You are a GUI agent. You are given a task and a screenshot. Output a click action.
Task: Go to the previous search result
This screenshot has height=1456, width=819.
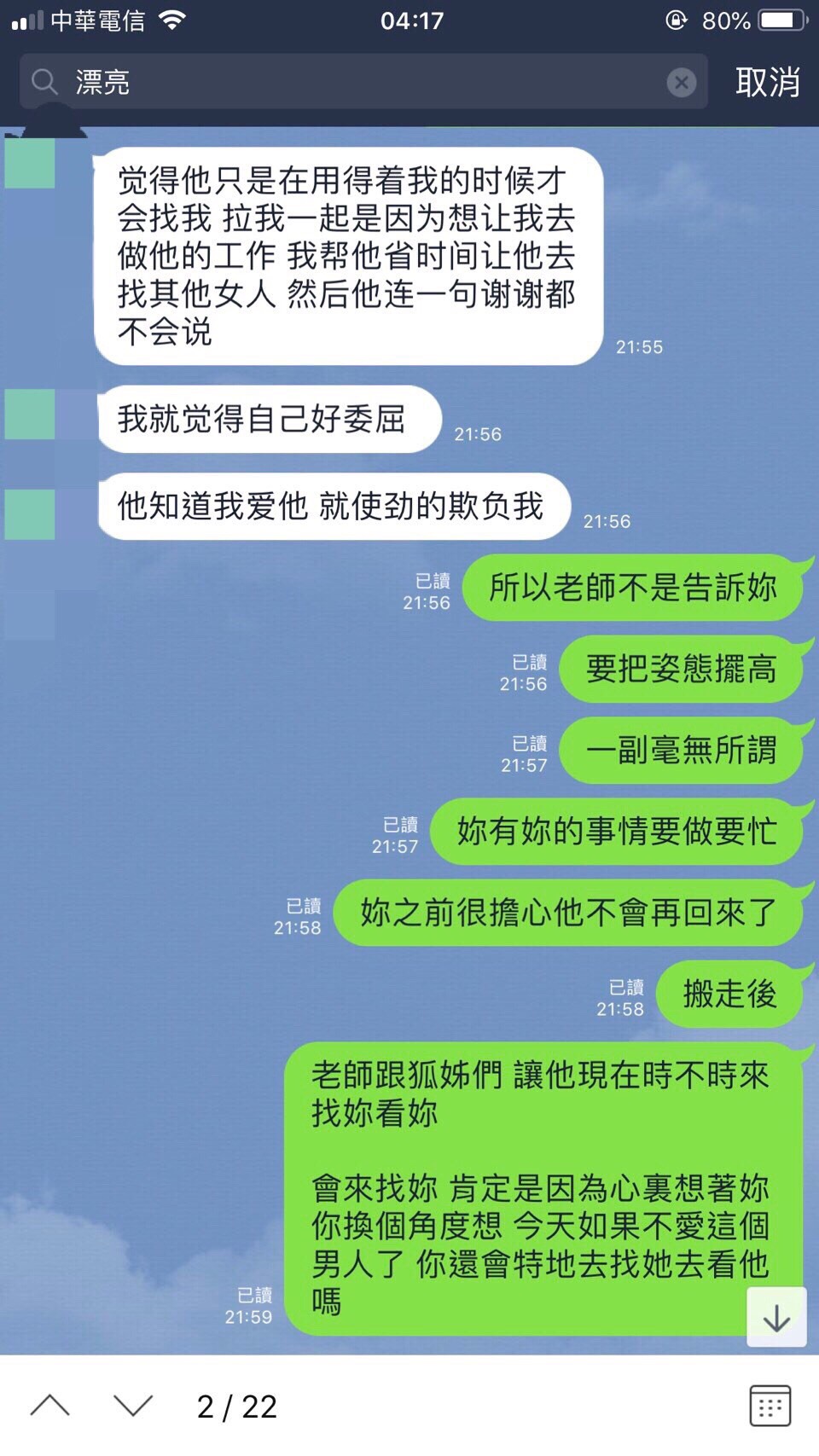click(x=49, y=1406)
